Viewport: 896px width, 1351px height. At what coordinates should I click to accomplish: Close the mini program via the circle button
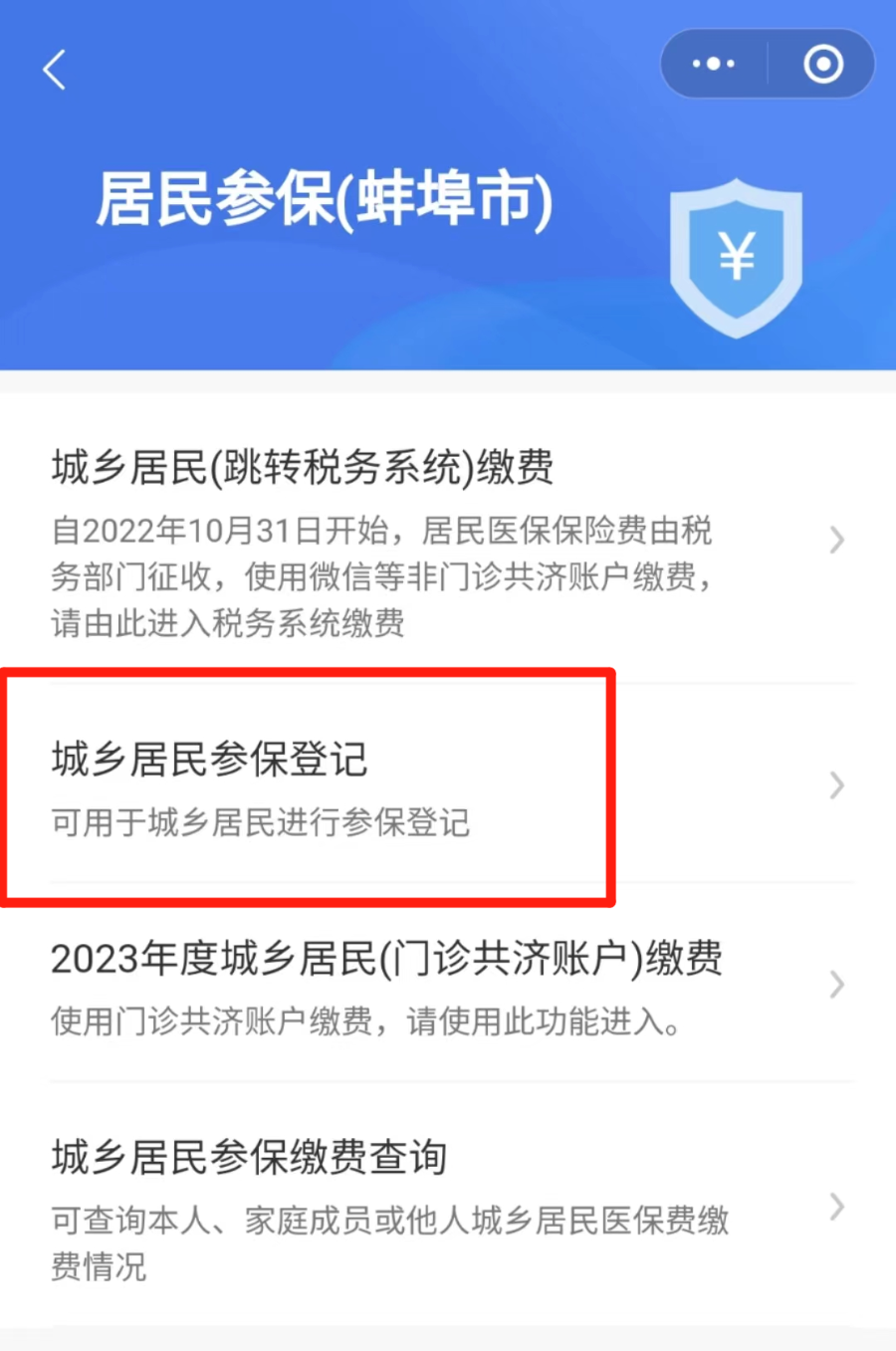[x=822, y=64]
